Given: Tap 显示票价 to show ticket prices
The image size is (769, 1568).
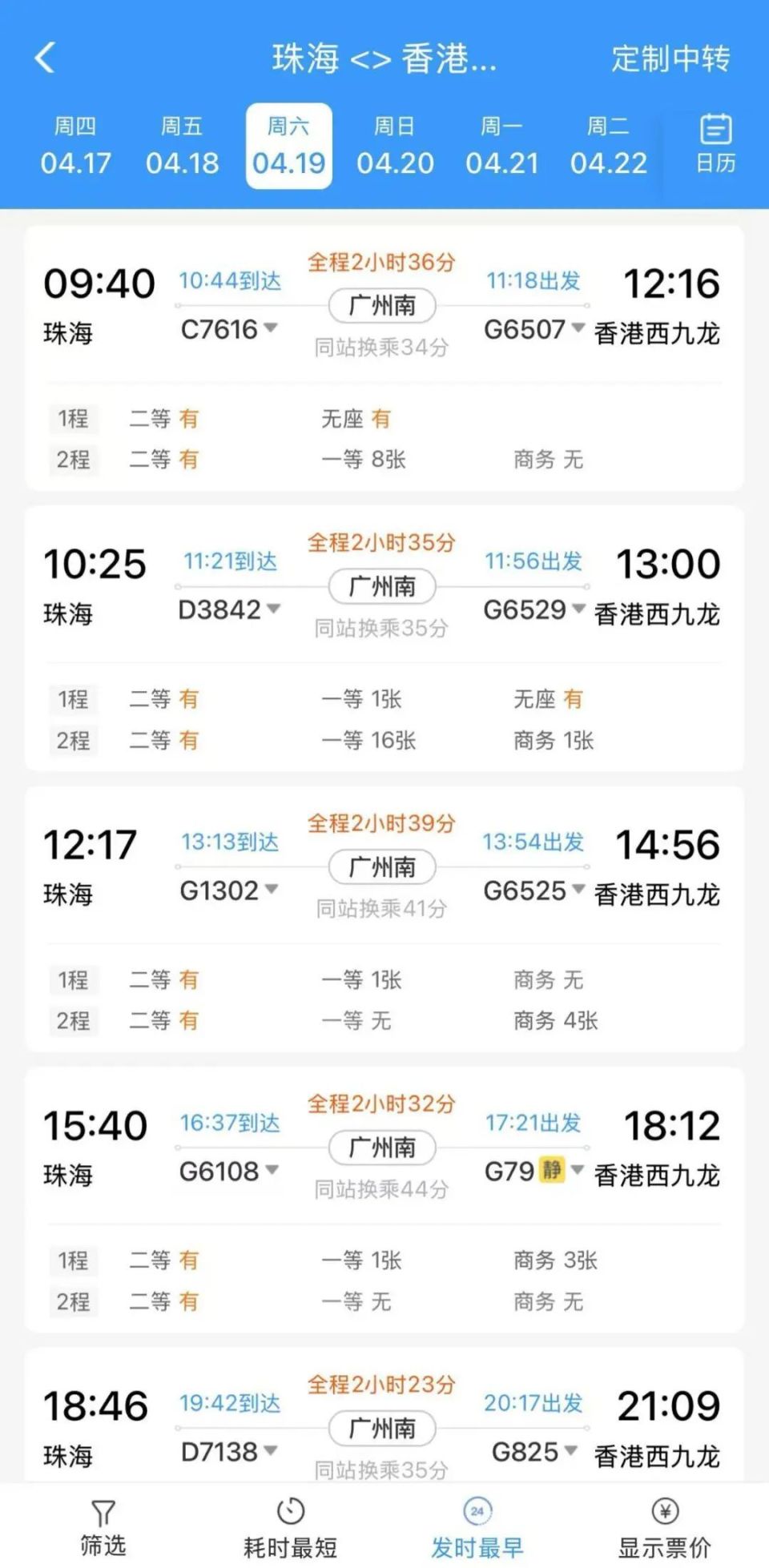Looking at the screenshot, I should (665, 1528).
